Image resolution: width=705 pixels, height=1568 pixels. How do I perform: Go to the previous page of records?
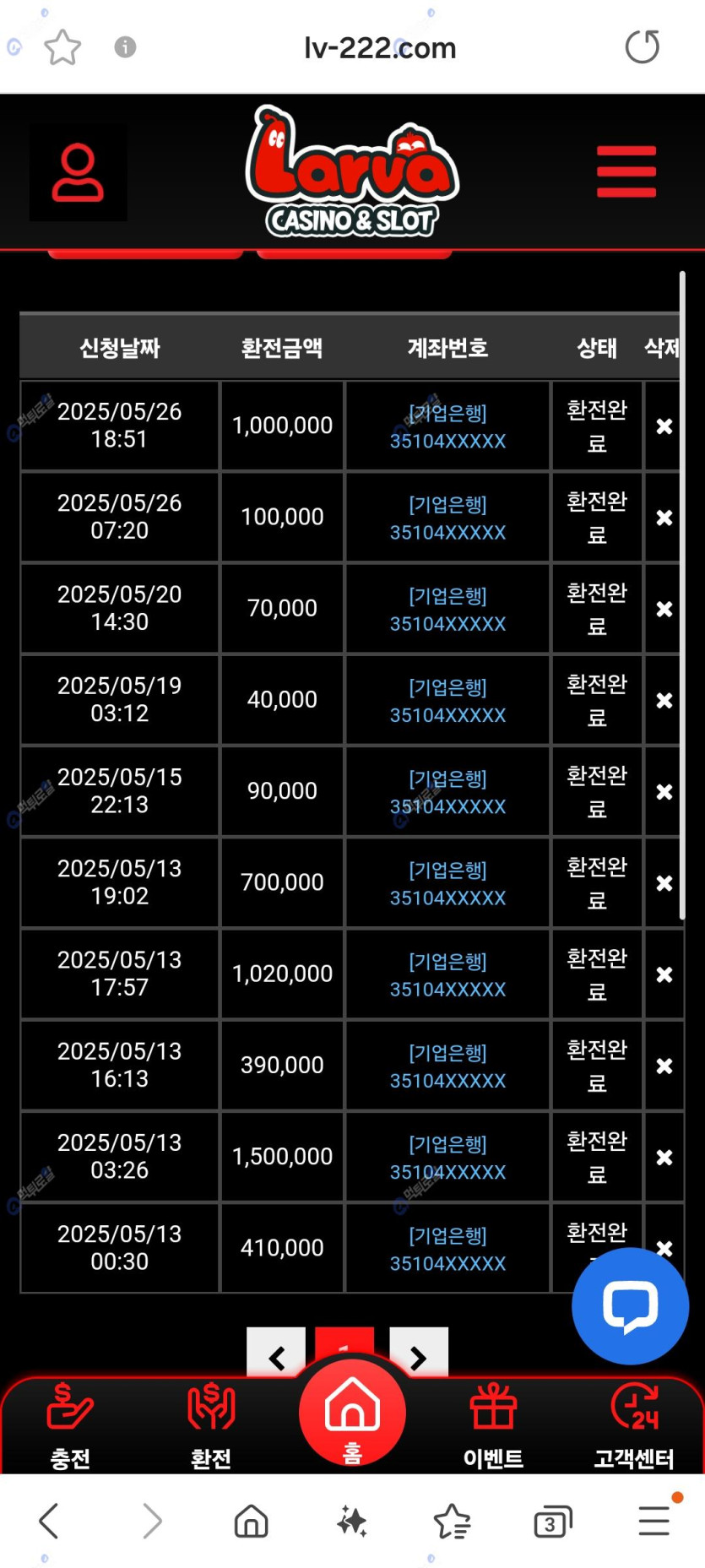(x=276, y=1356)
